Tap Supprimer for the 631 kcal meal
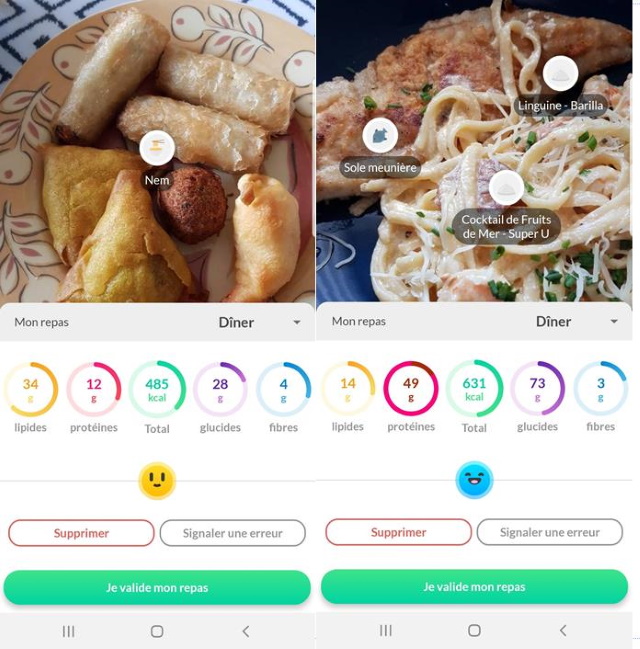This screenshot has width=640, height=649. pos(398,532)
